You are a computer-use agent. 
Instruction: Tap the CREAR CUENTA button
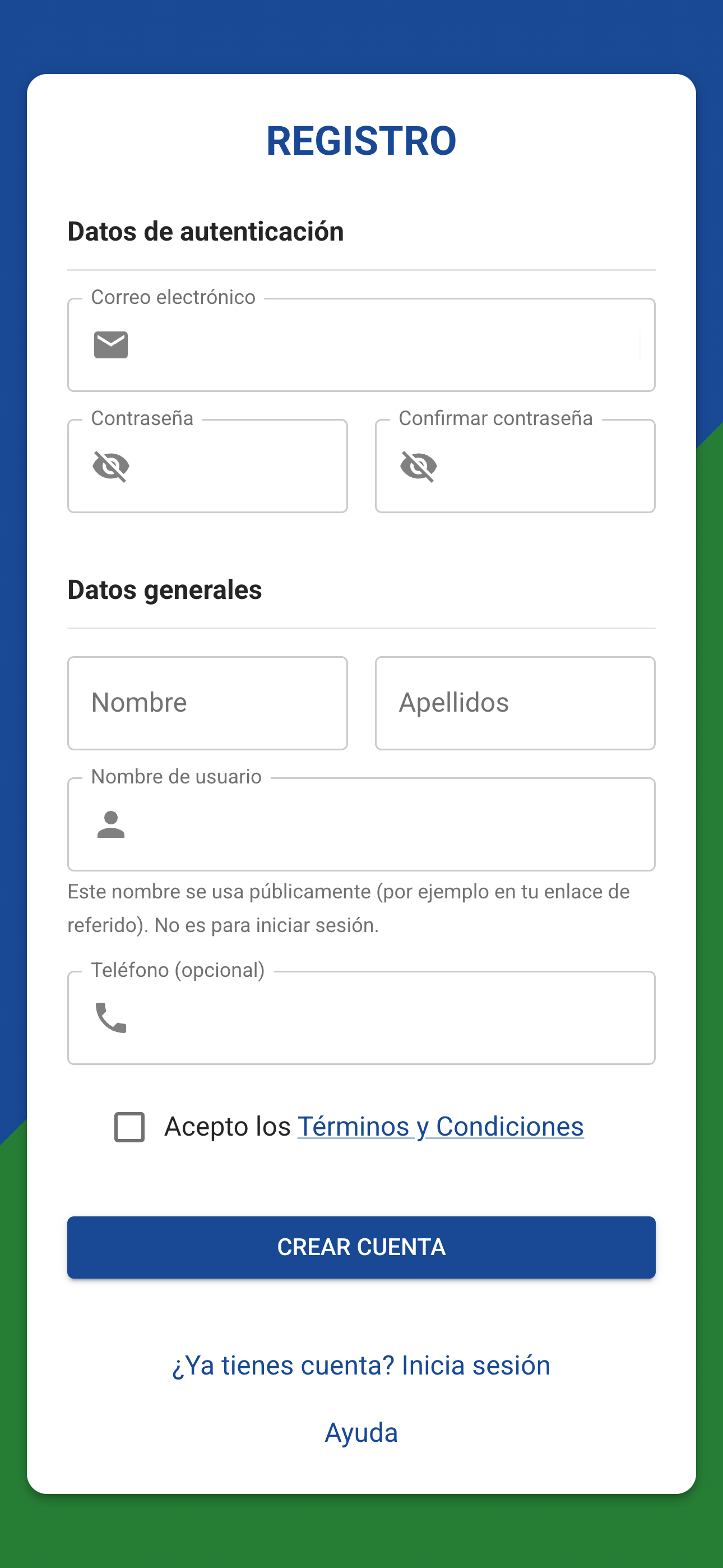(361, 1247)
